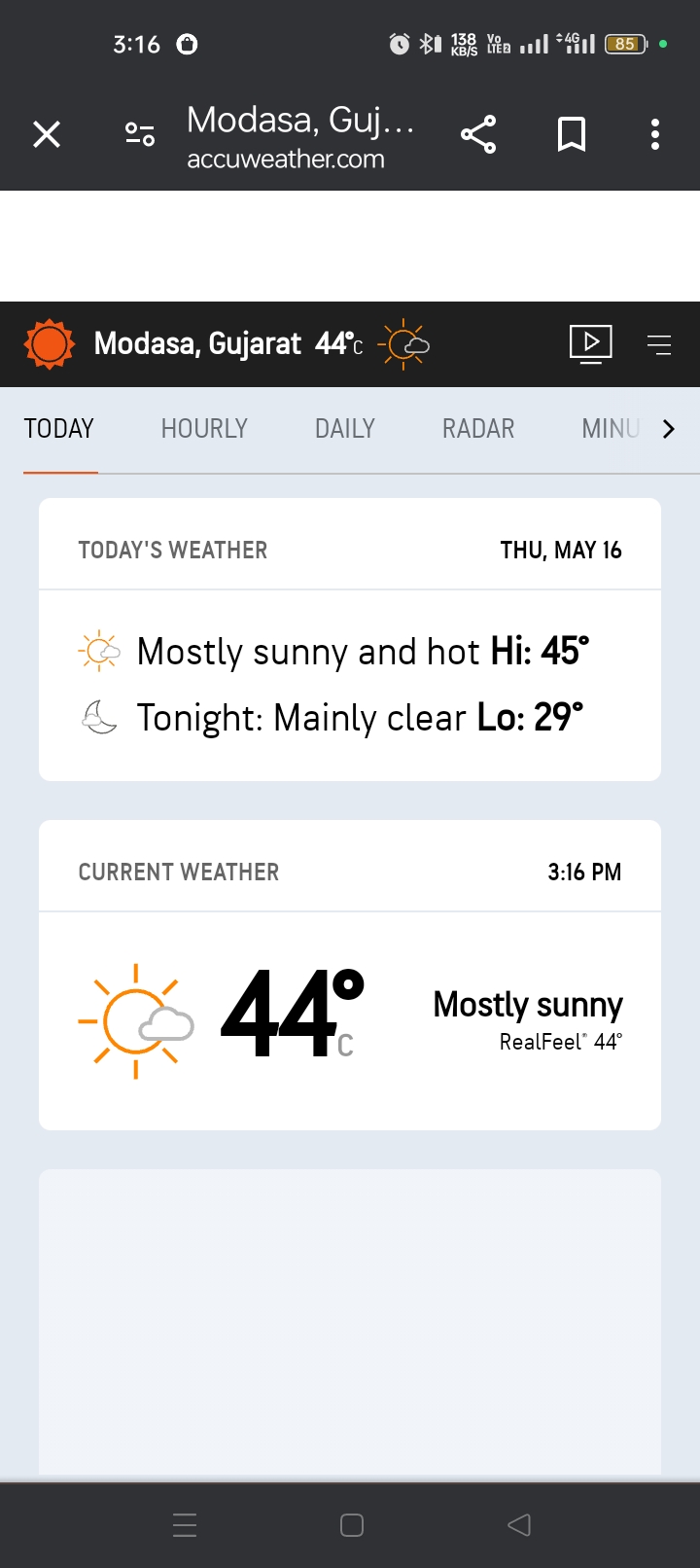Screen dimensions: 700x1568
Task: Go back with system back button
Action: click(x=519, y=1524)
